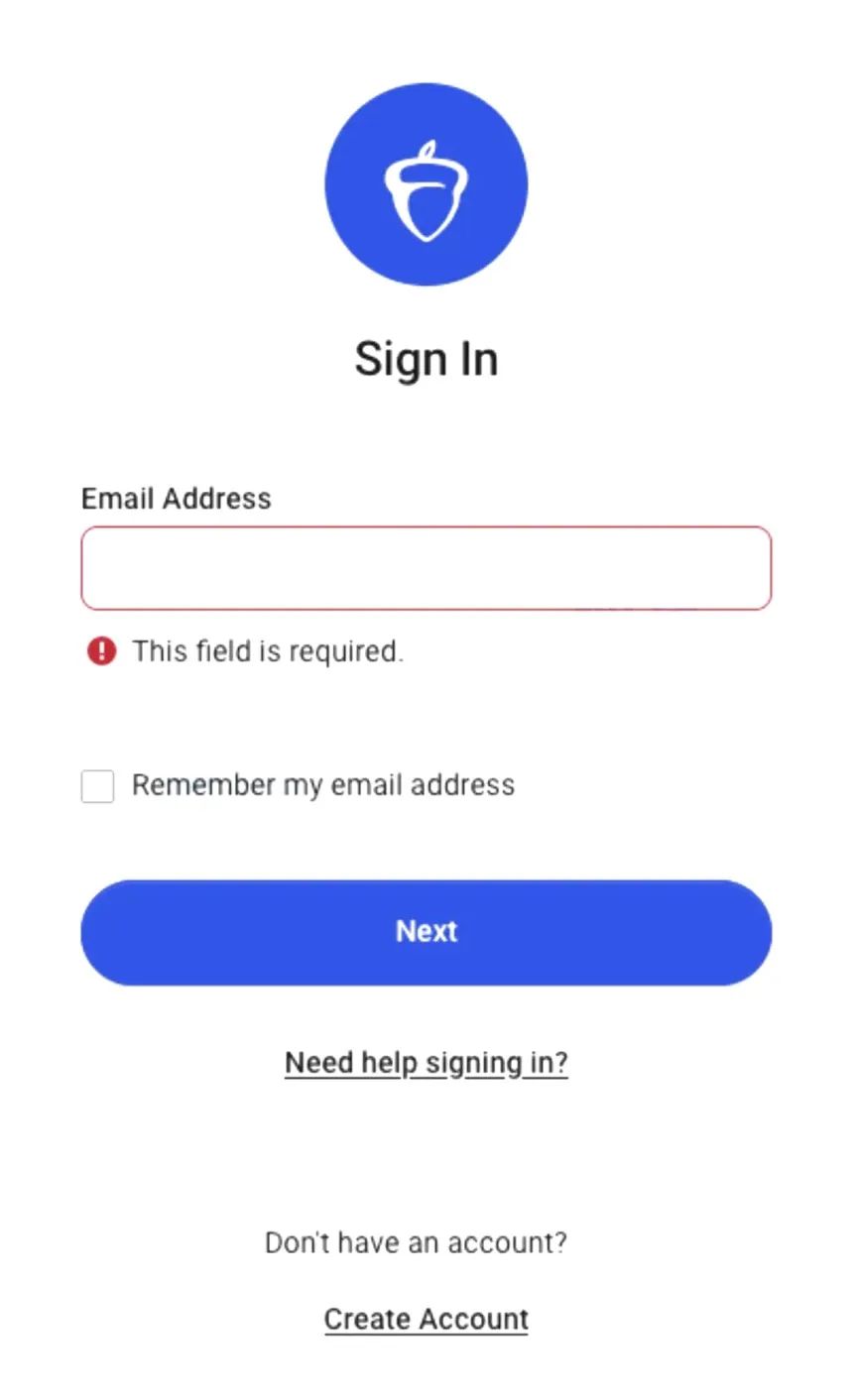
Task: Select Create Account link
Action: click(426, 1319)
